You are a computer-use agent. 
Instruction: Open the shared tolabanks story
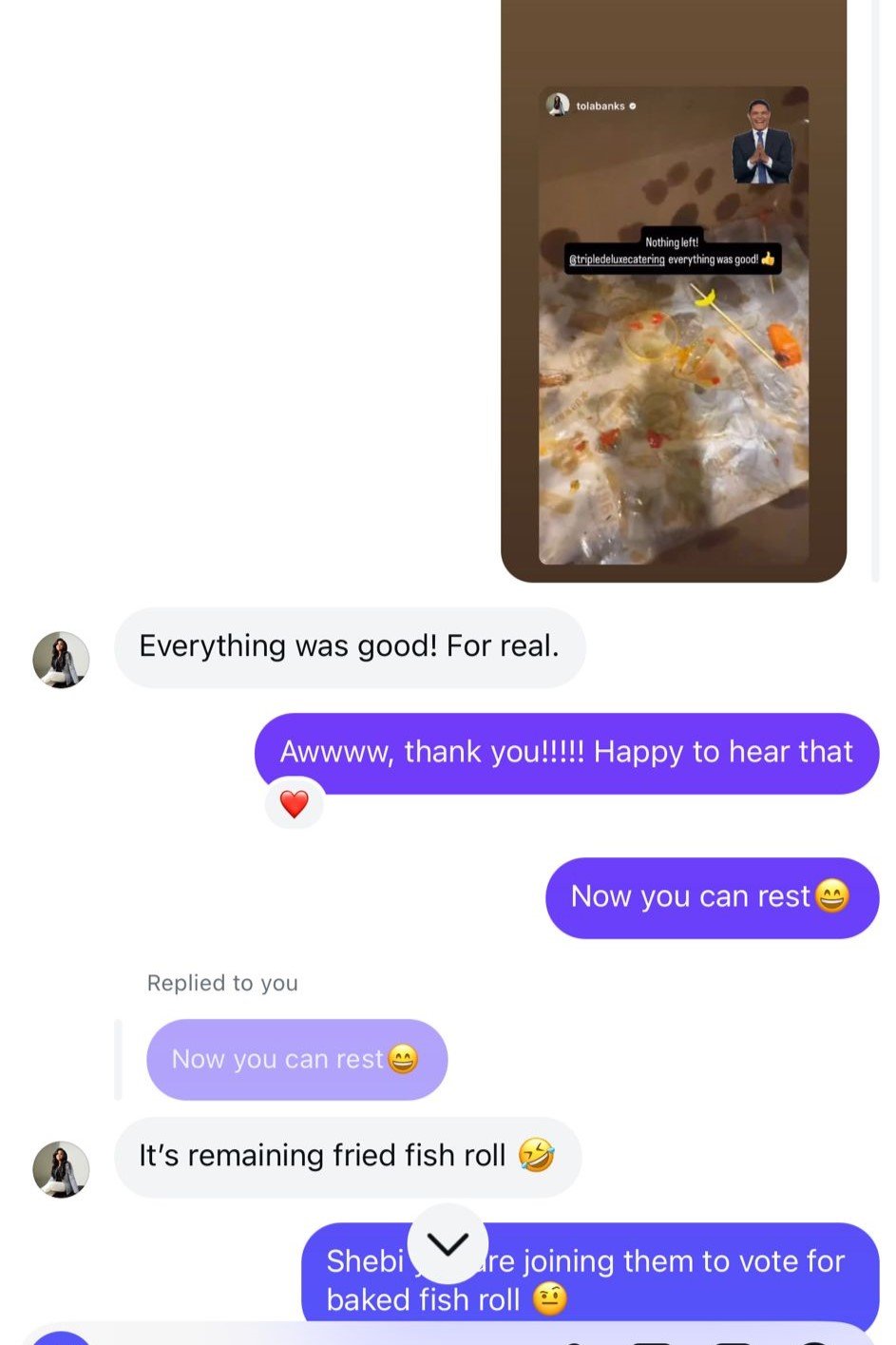[674, 323]
